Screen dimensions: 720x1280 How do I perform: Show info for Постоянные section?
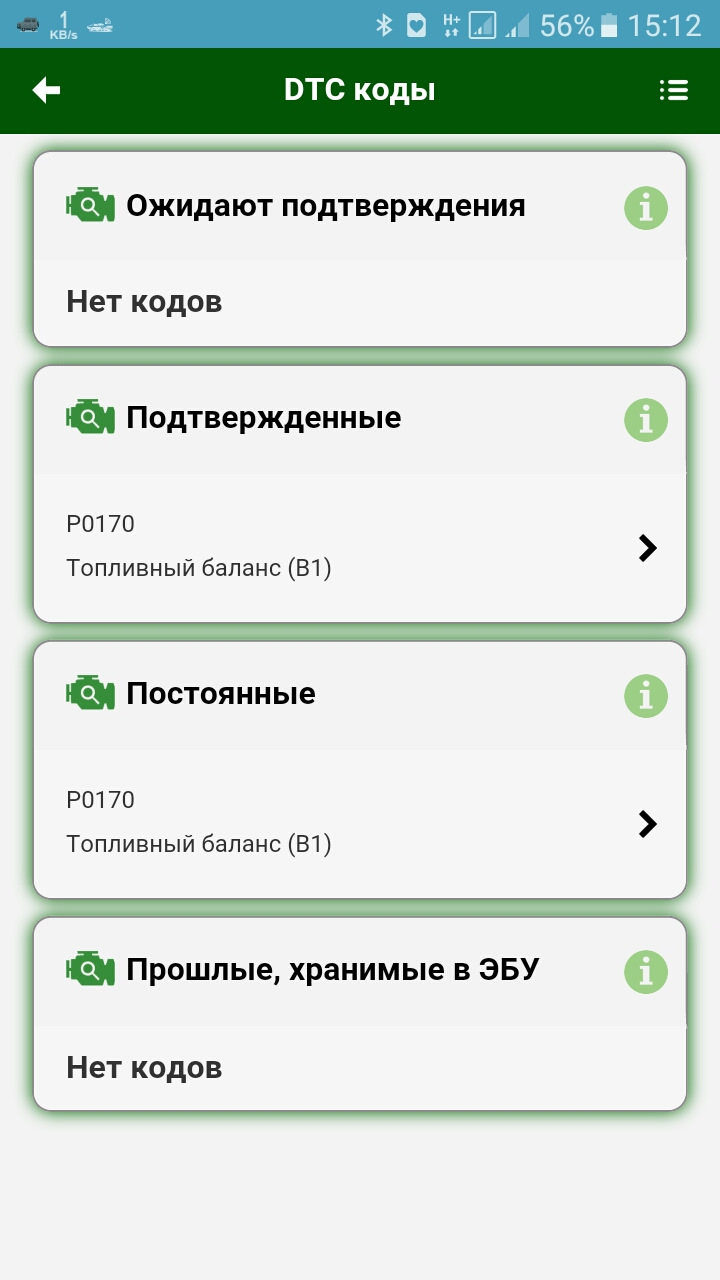(x=646, y=695)
